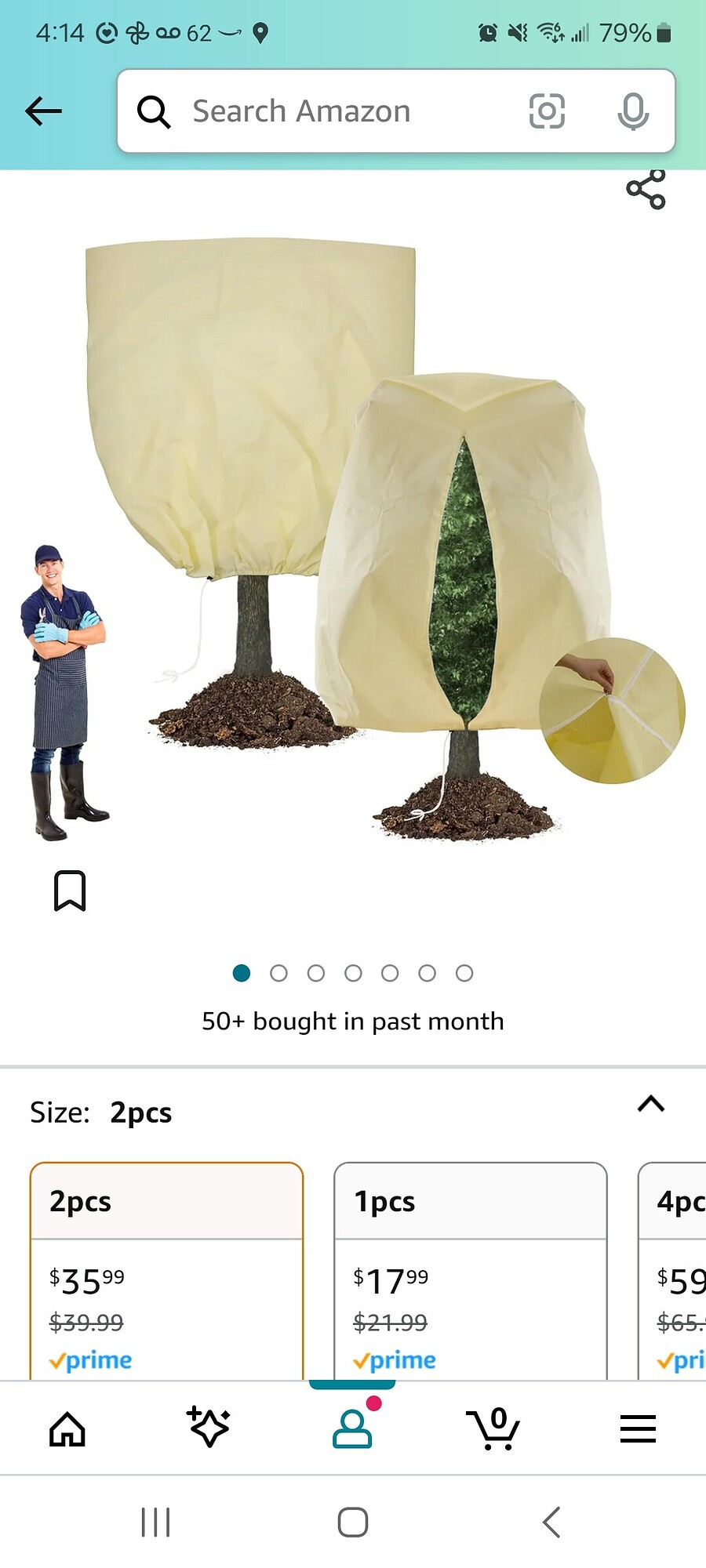Share this product
The image size is (706, 1568).
(x=646, y=190)
